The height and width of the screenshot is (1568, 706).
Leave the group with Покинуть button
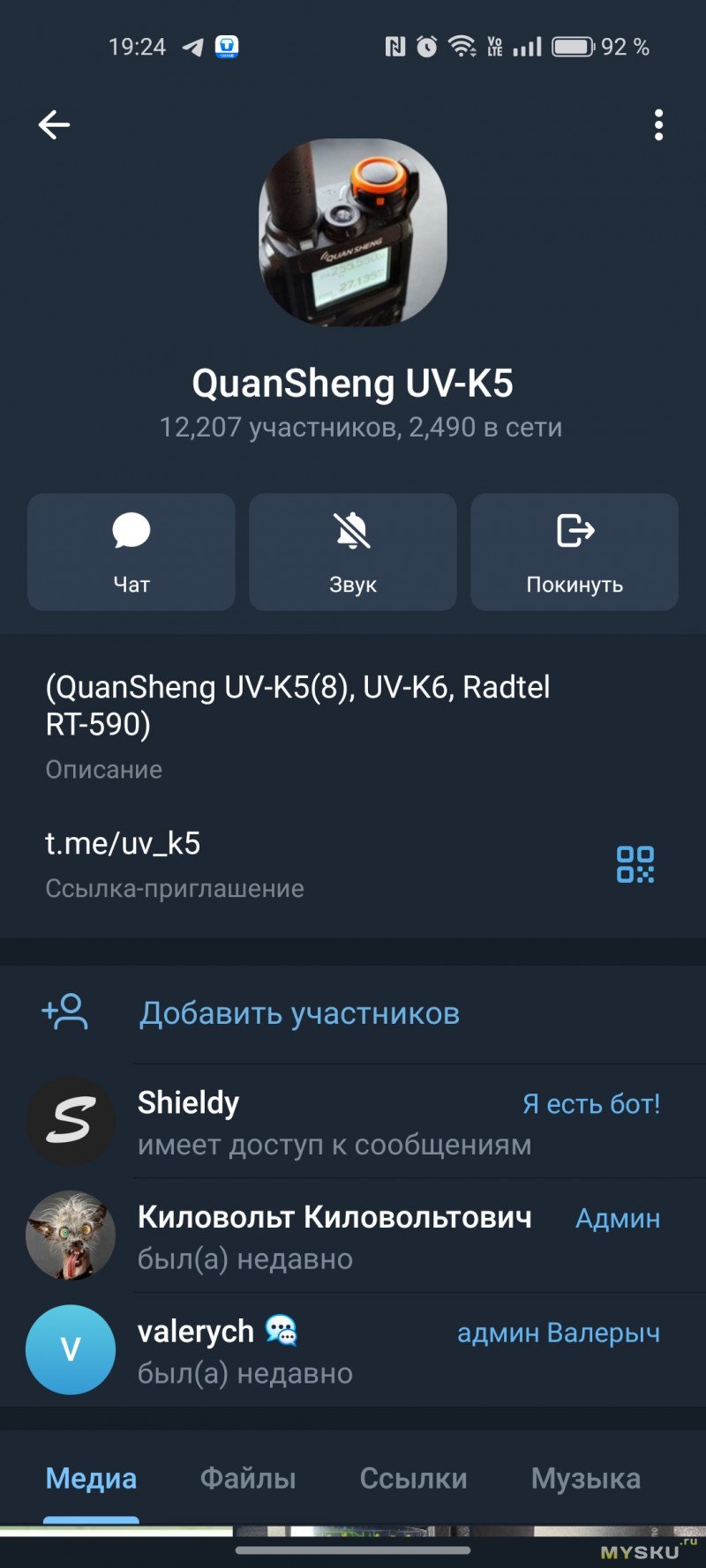coord(575,552)
